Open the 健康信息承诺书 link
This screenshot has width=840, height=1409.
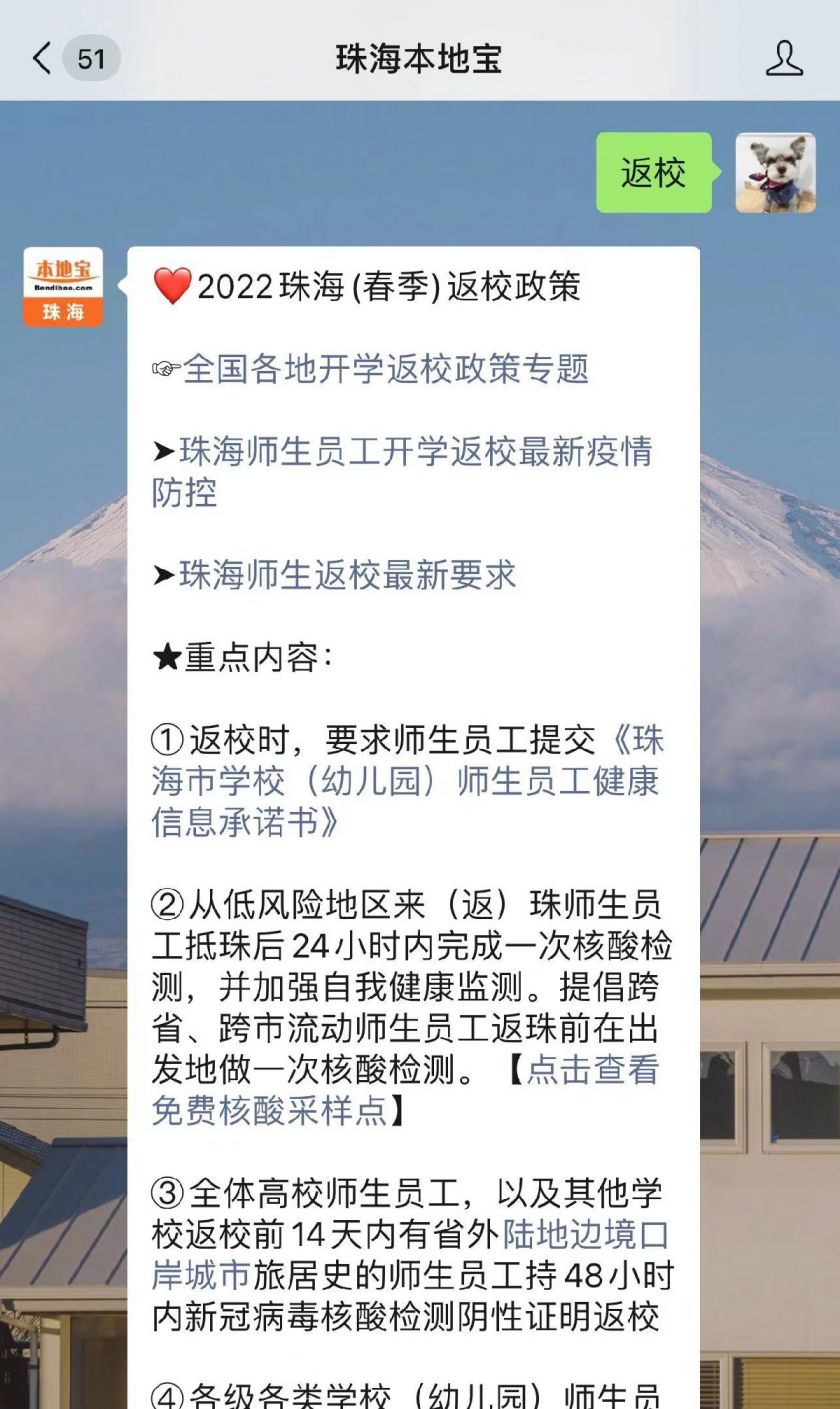[404, 782]
